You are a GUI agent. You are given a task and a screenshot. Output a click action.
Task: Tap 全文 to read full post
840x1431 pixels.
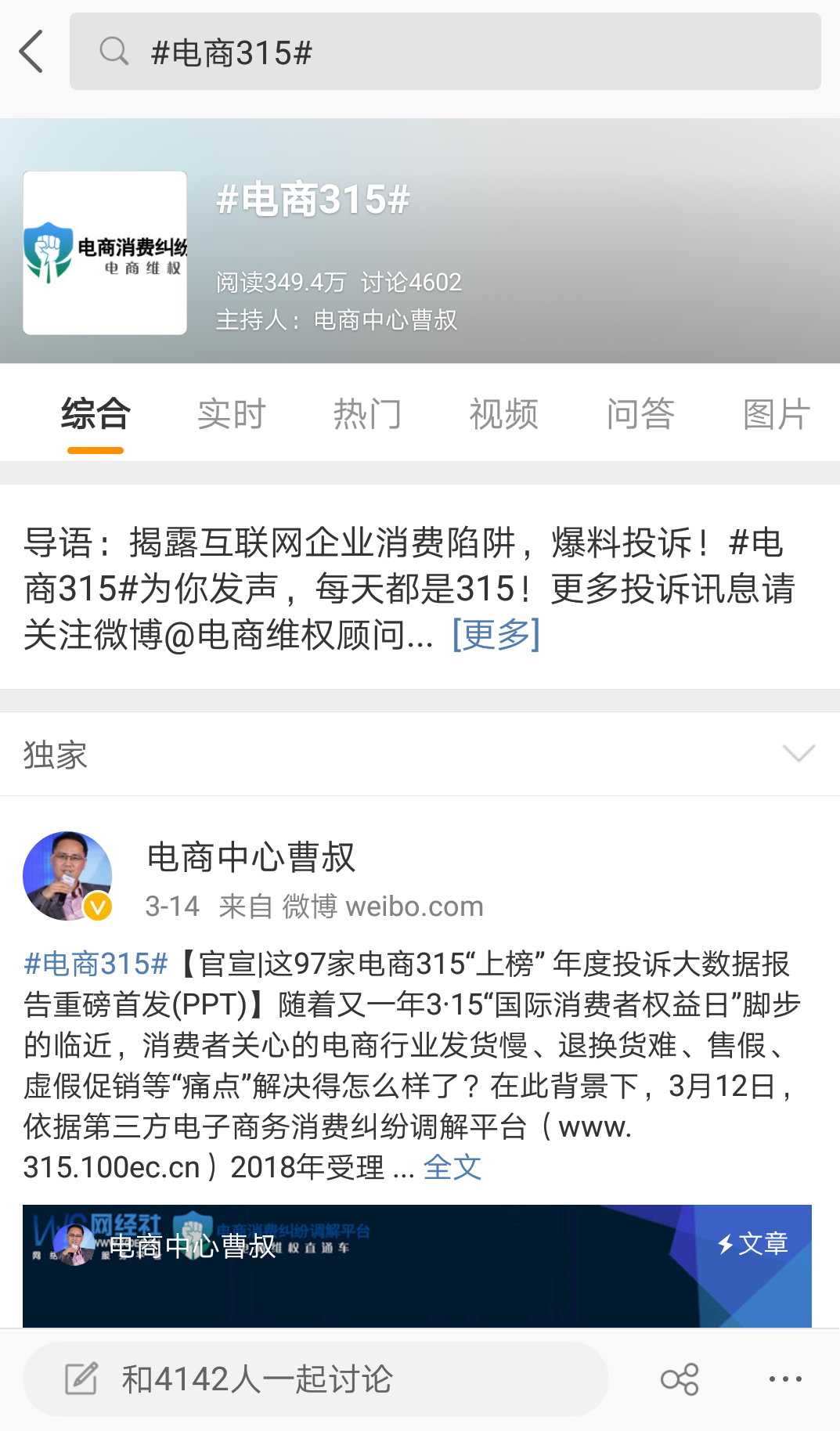coord(452,1167)
